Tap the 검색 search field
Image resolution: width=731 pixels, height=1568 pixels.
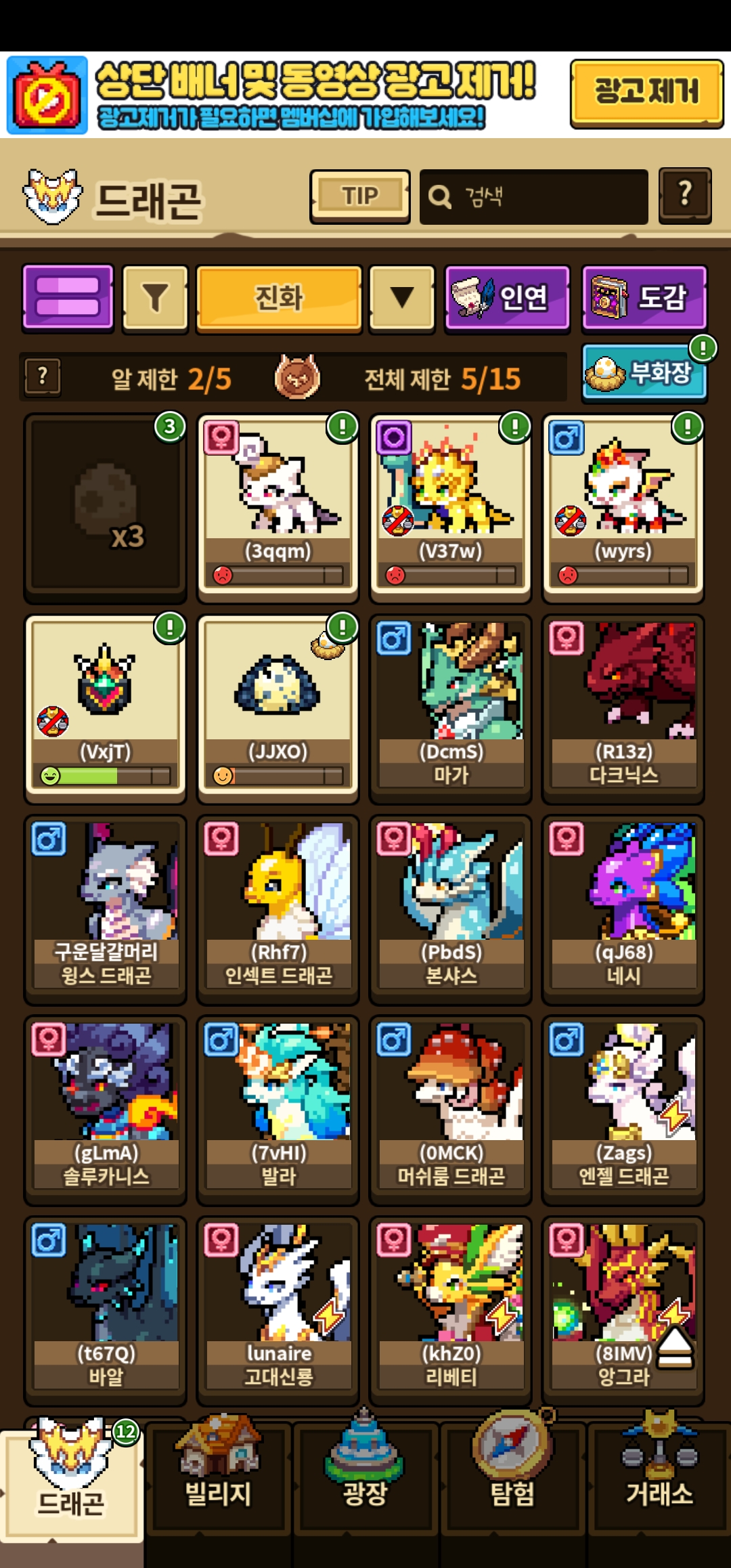point(533,197)
